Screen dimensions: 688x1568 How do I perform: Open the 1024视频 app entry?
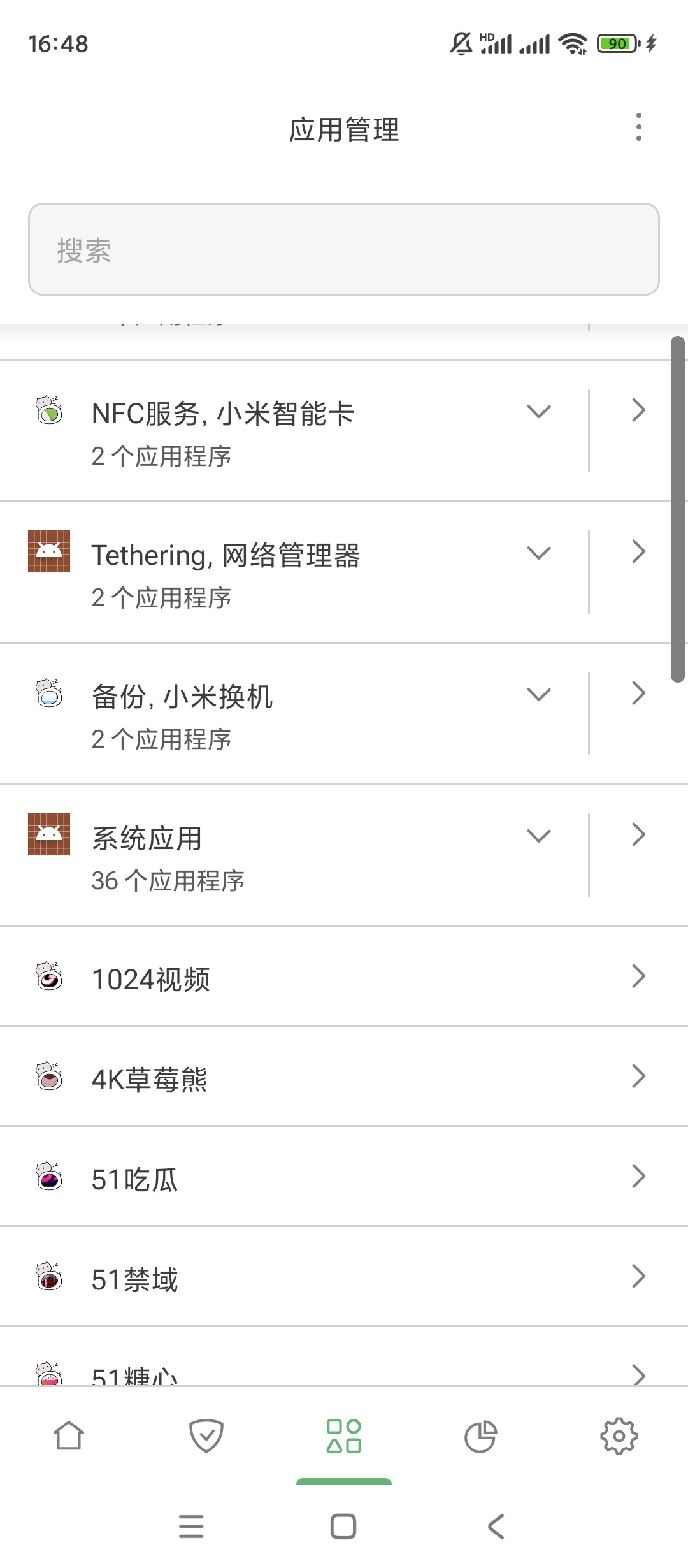344,977
